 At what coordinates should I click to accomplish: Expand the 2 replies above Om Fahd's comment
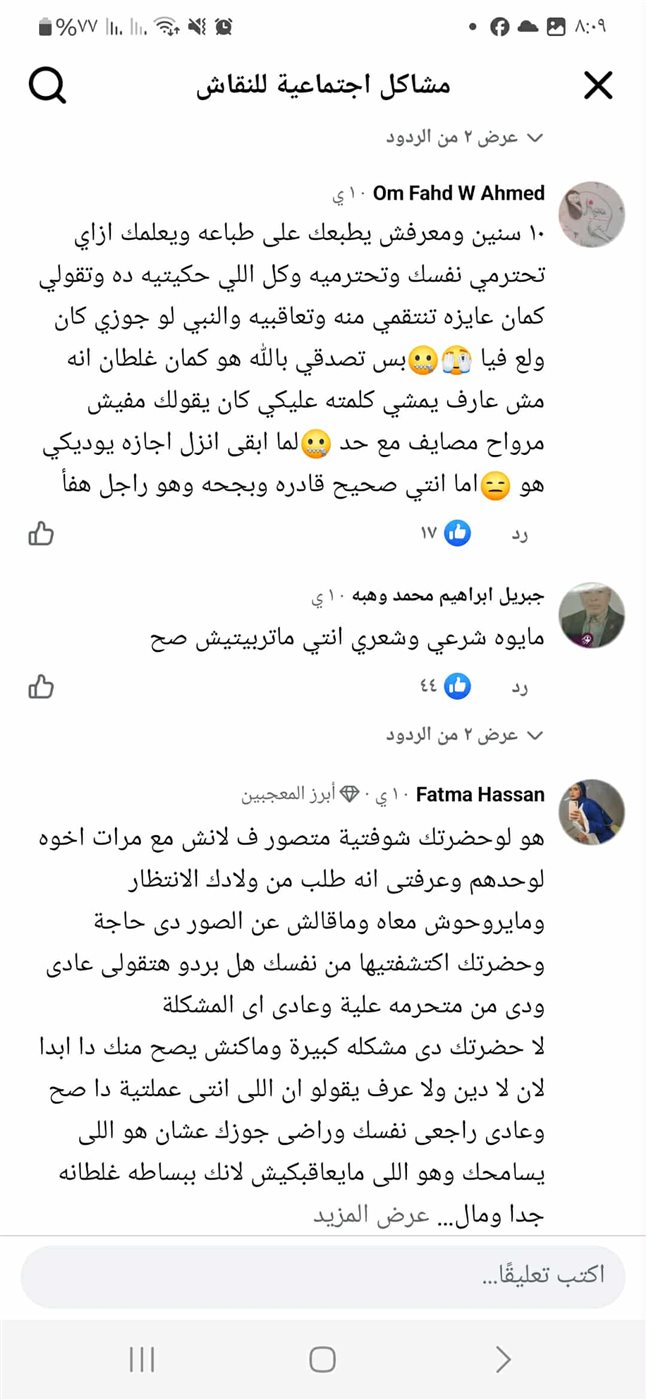click(464, 137)
